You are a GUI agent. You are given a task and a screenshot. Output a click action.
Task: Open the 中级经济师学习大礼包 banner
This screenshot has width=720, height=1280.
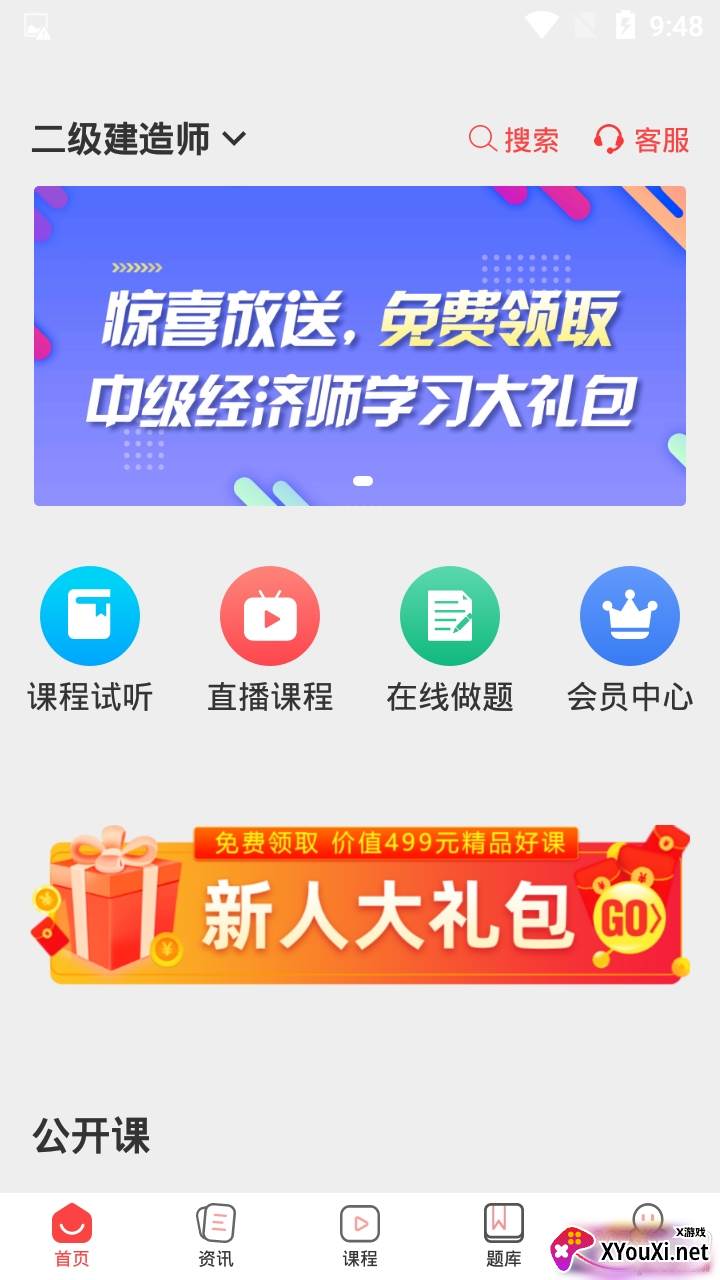click(x=360, y=345)
